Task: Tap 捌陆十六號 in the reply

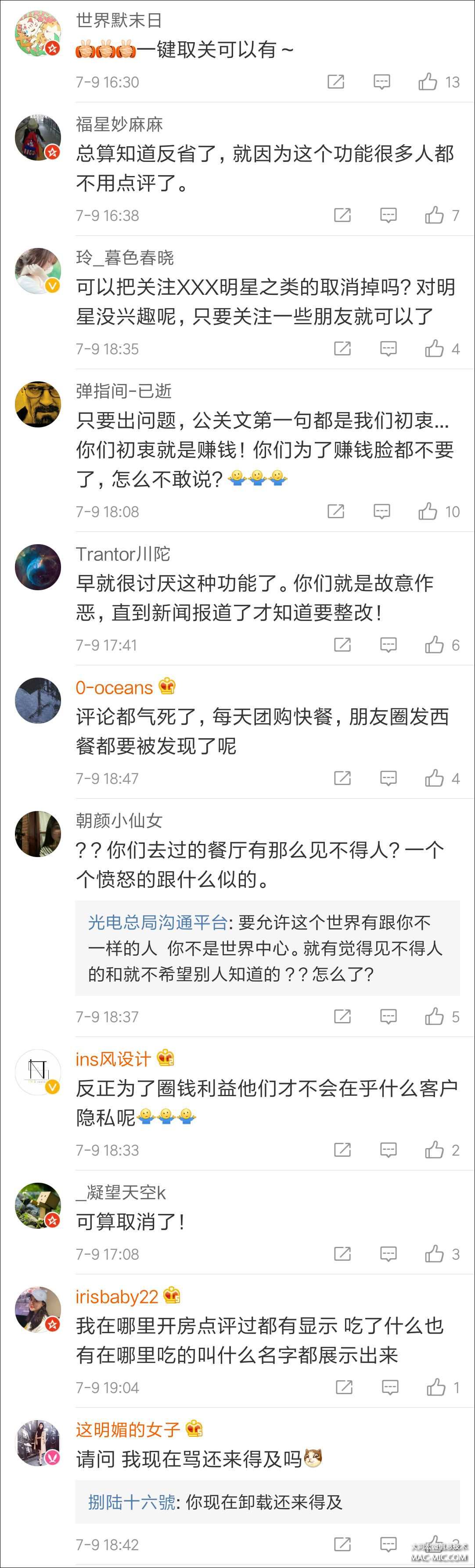Action: click(132, 1502)
